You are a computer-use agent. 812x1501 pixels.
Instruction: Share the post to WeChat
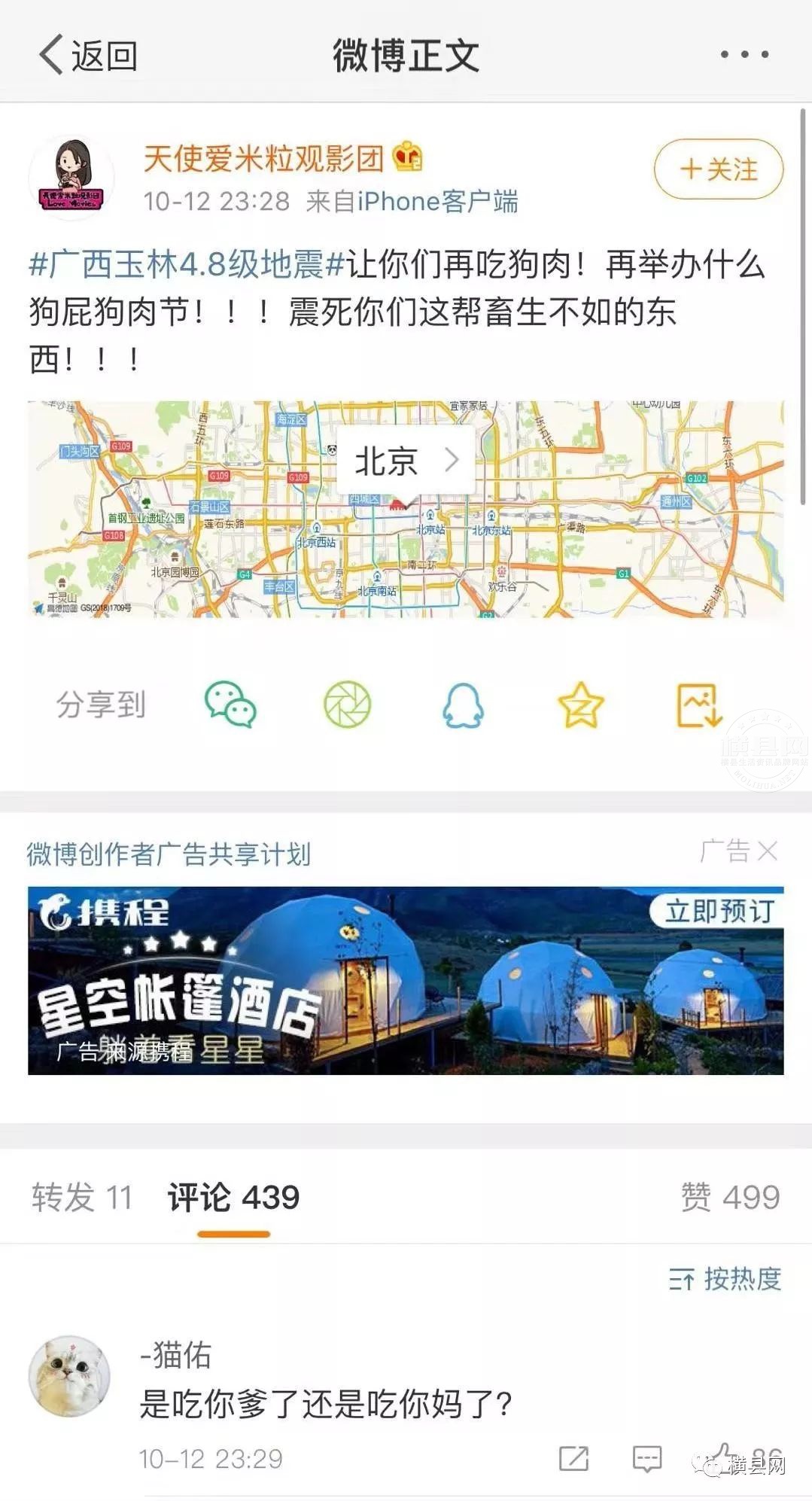click(x=230, y=705)
